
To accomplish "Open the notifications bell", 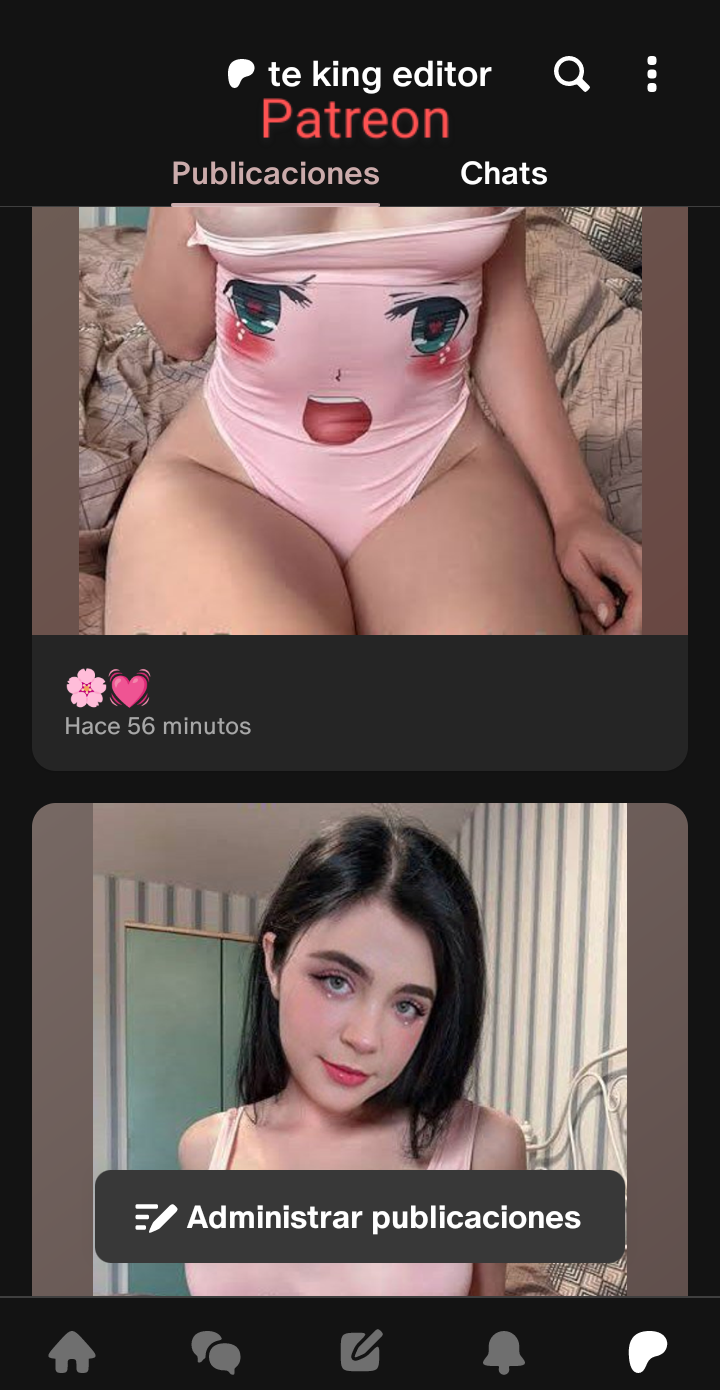I will click(x=504, y=1353).
